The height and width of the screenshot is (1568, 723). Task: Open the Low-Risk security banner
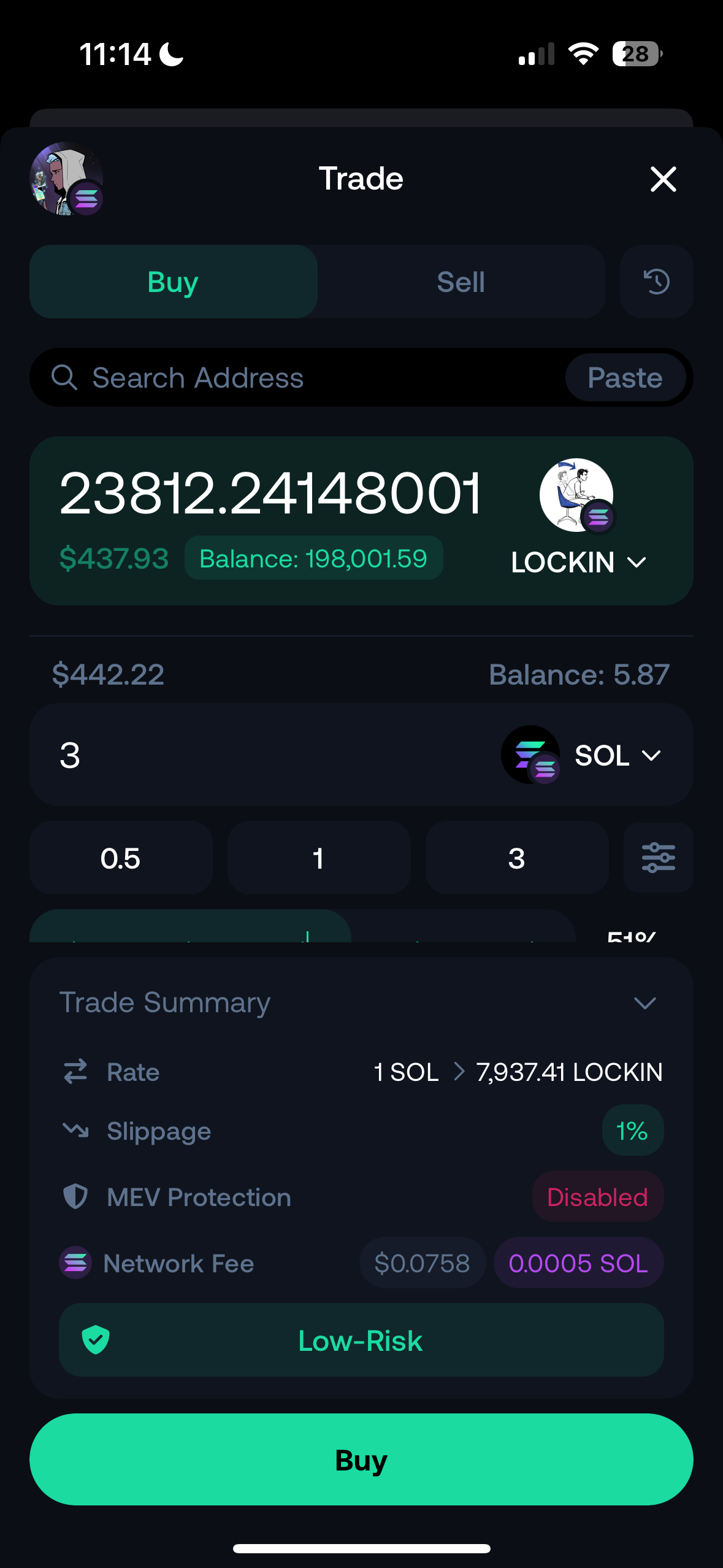(361, 1340)
